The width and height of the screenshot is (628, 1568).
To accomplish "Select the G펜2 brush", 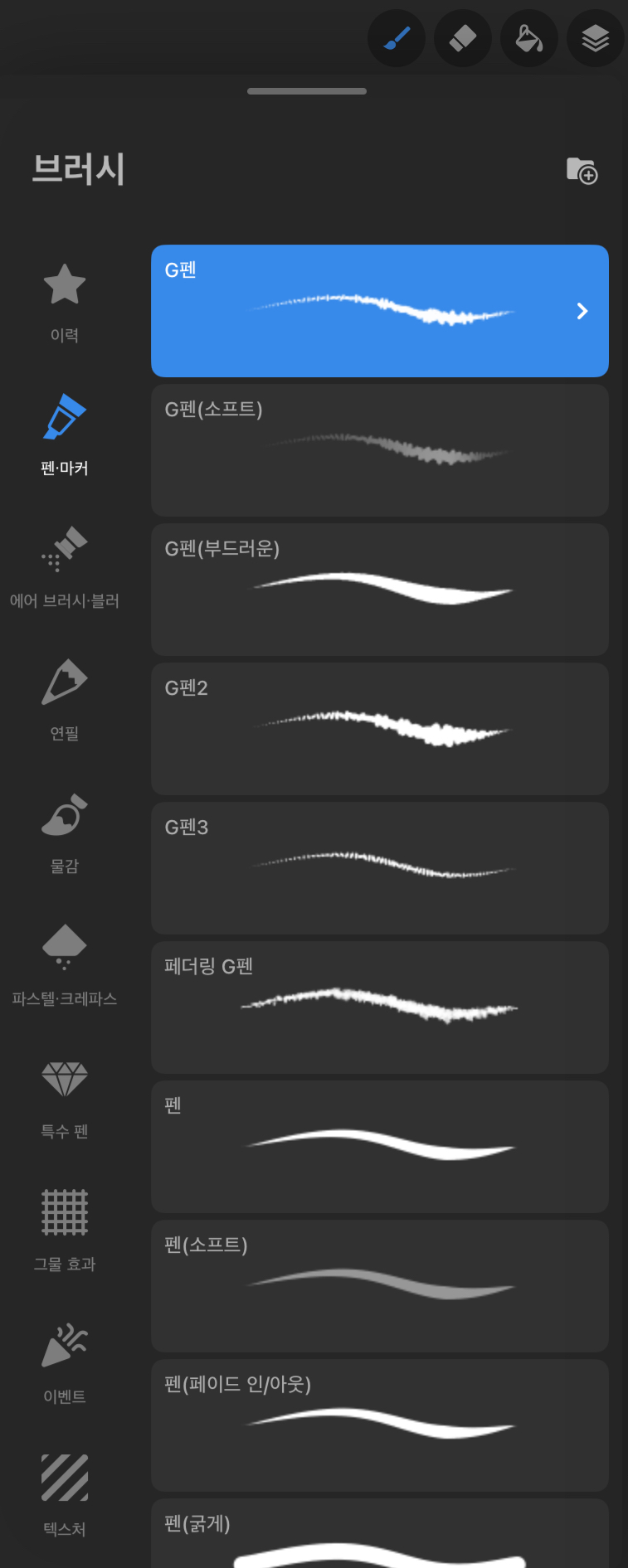I will 380,729.
